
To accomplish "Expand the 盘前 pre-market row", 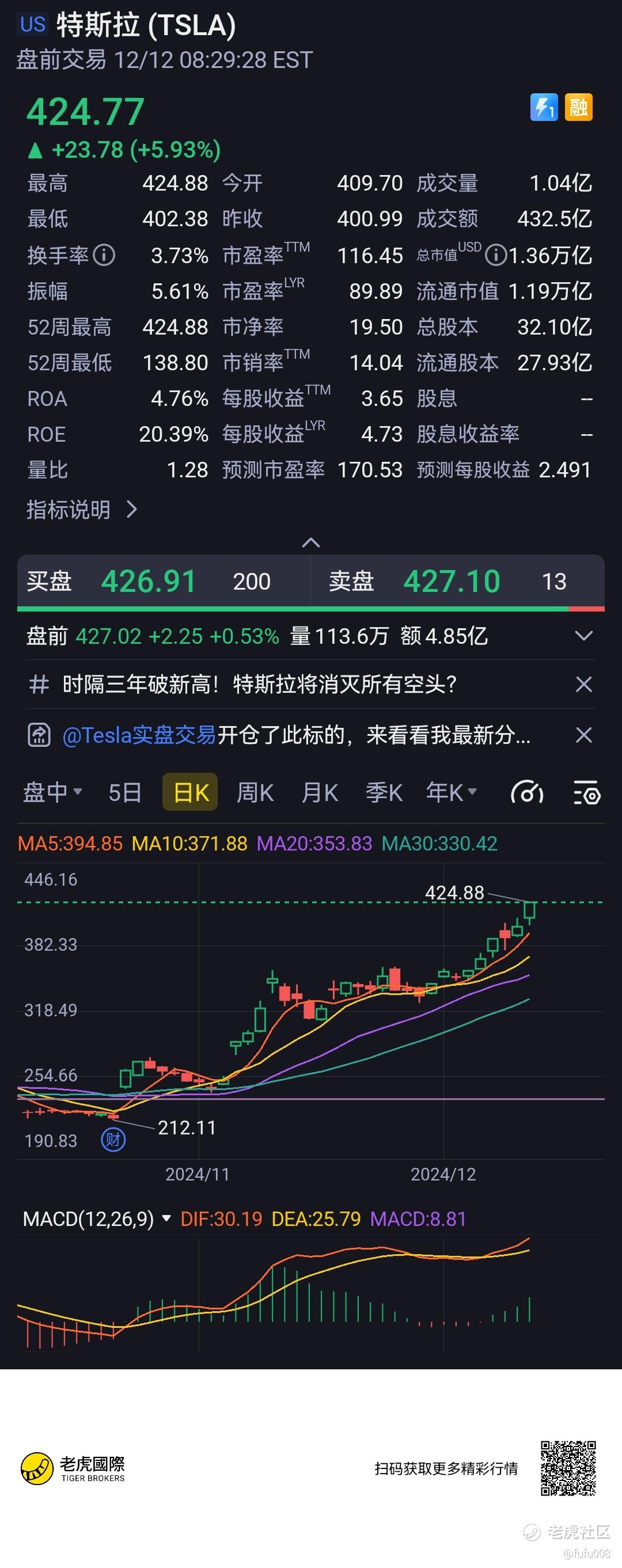I will [x=583, y=636].
